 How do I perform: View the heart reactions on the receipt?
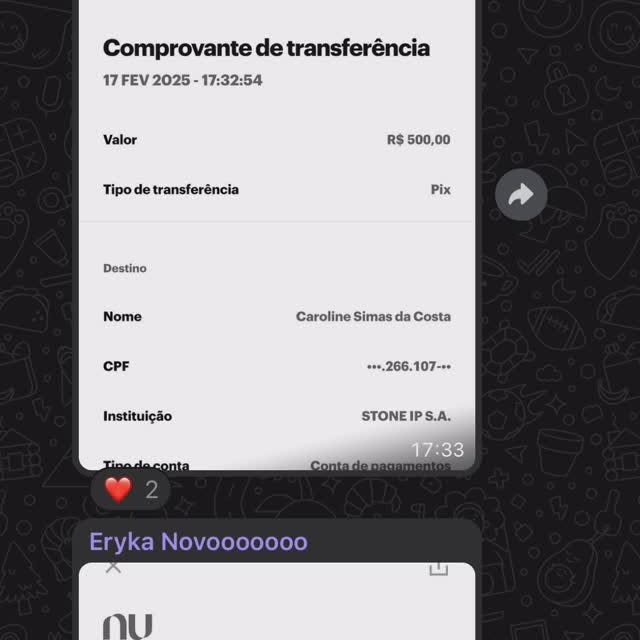(131, 490)
